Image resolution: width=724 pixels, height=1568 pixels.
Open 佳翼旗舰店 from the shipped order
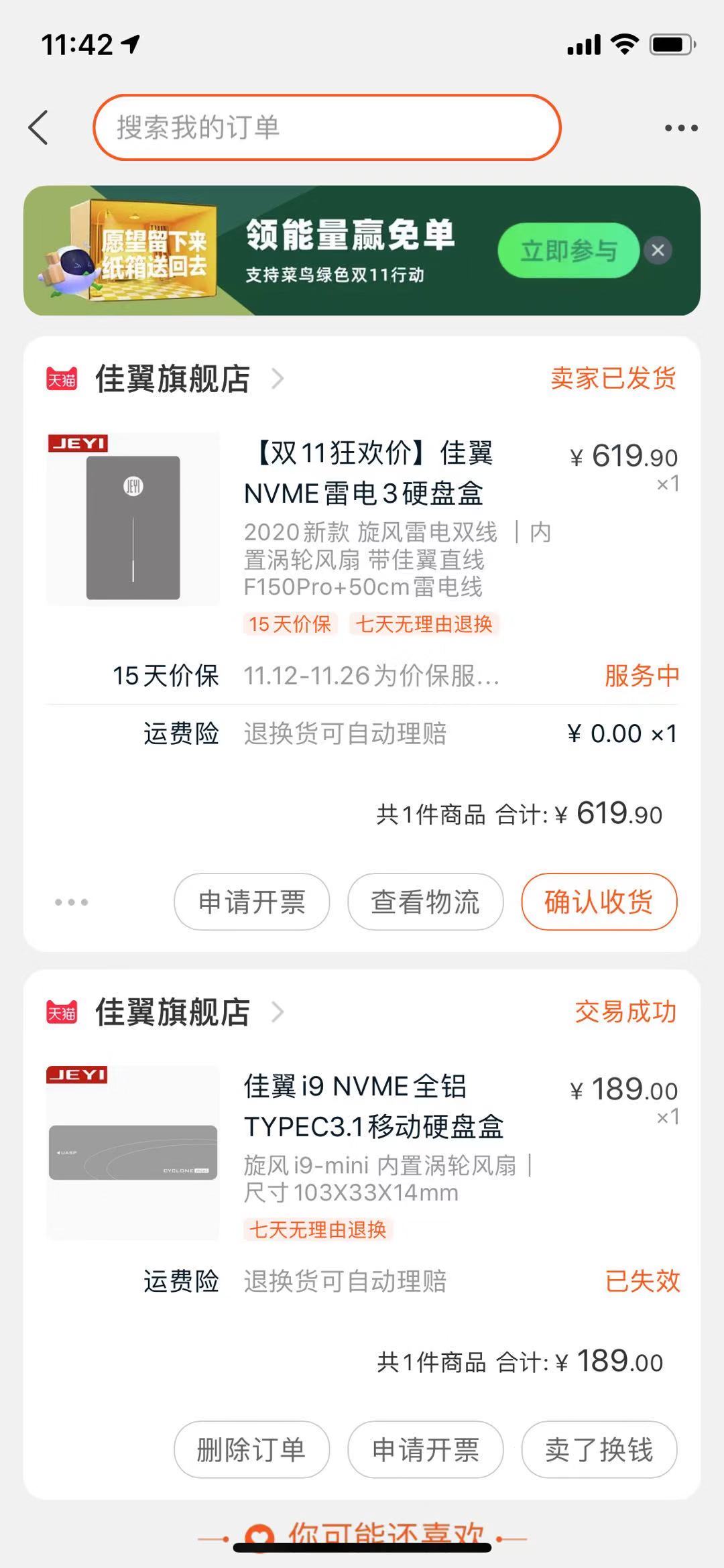(x=173, y=379)
